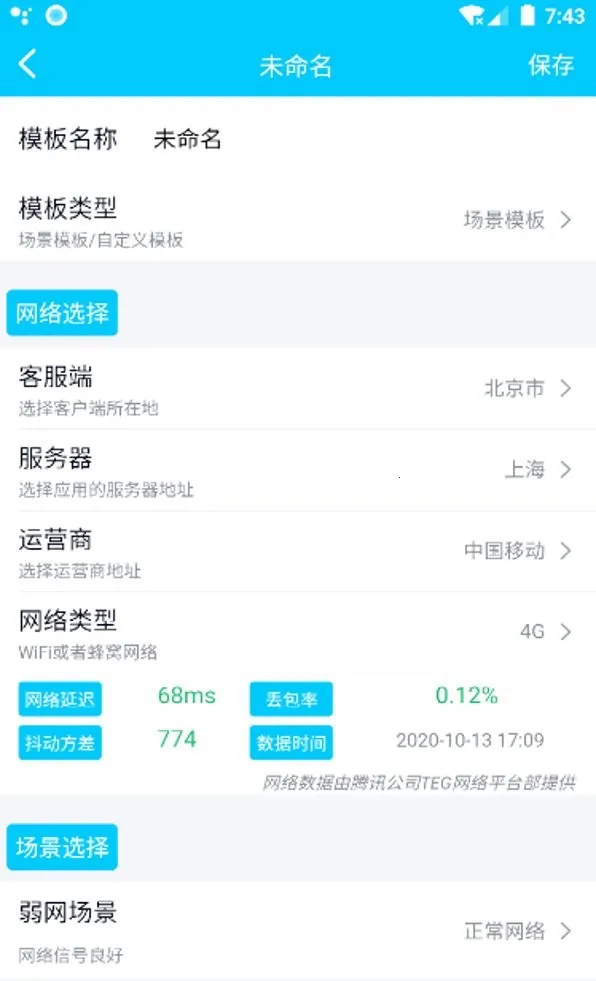Open the 模板类型 template type row
Viewport: 596px width, 981px height.
[x=298, y=221]
